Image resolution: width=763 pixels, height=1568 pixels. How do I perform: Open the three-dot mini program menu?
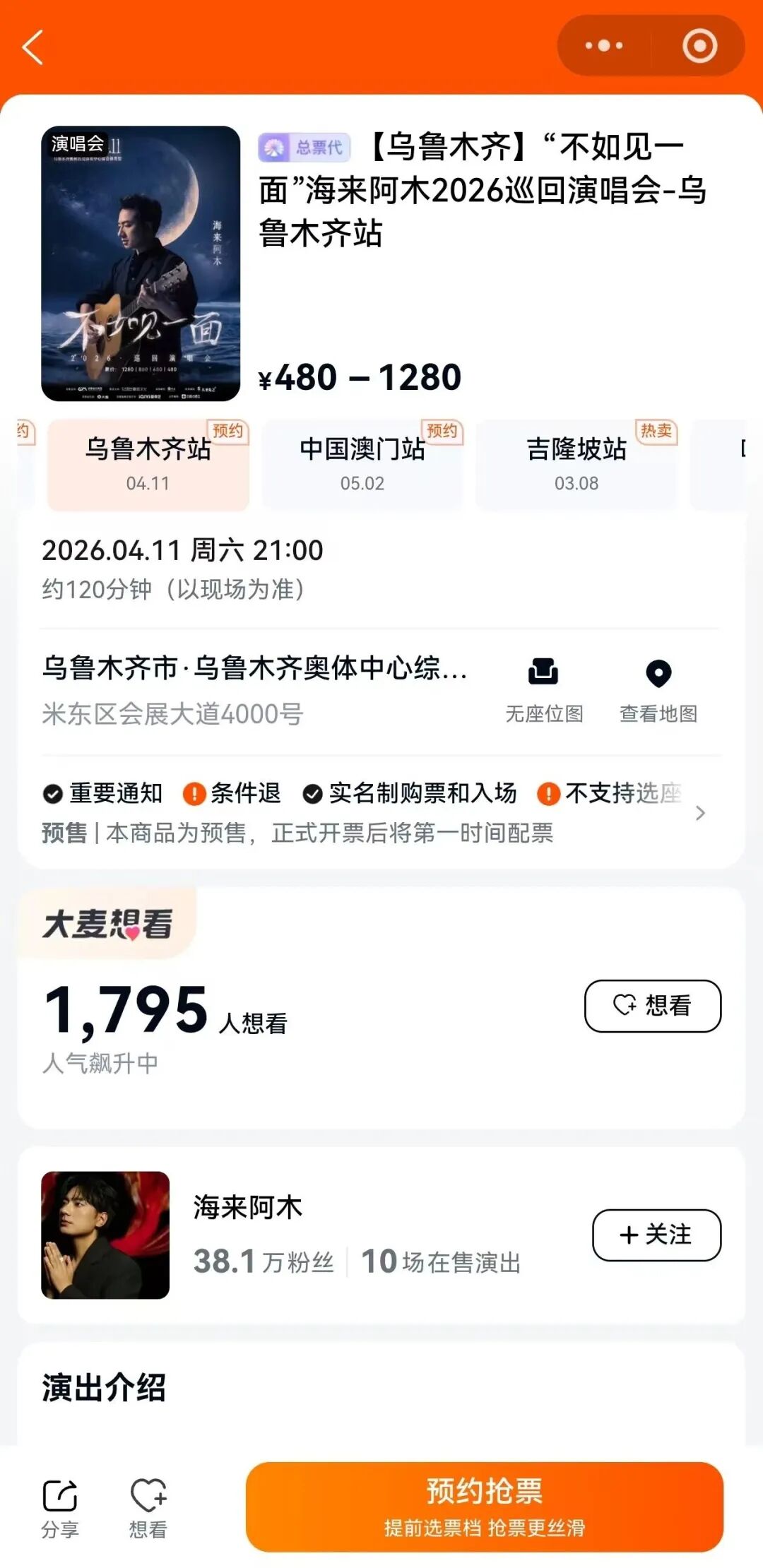[604, 46]
